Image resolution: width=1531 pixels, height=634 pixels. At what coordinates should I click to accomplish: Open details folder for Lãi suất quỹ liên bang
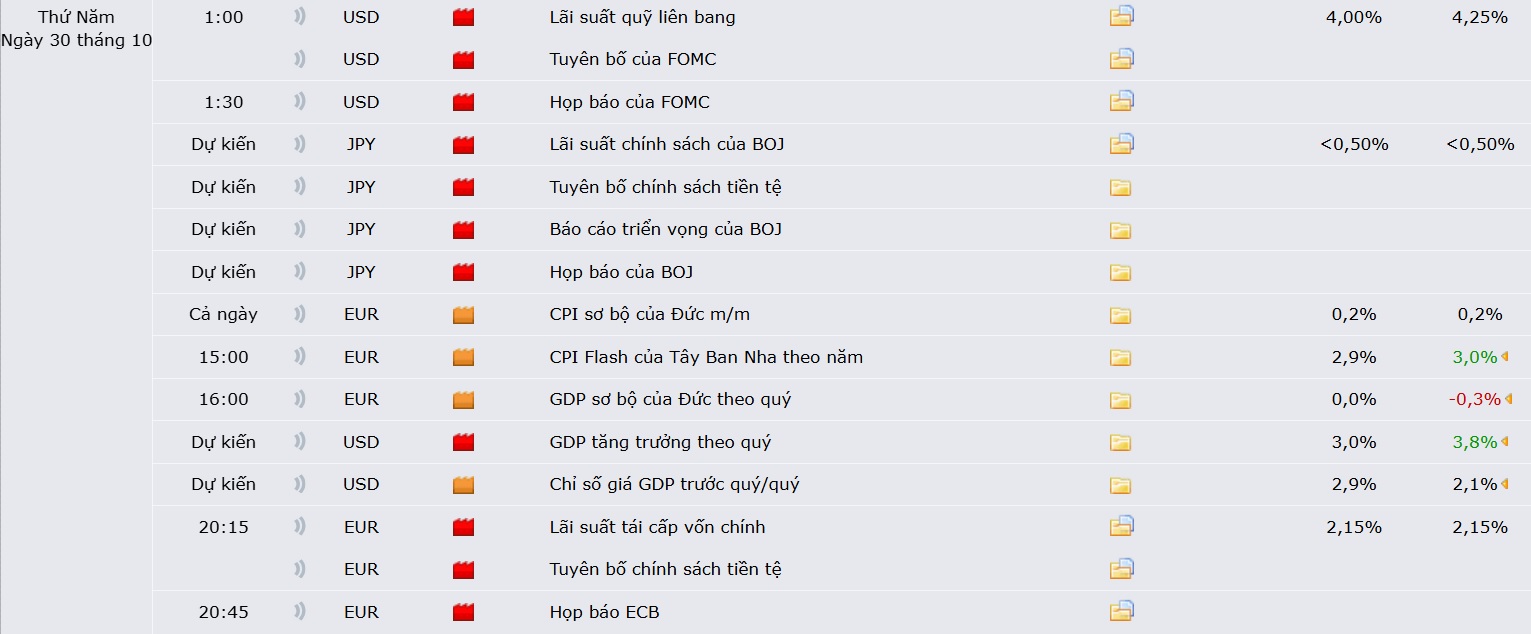1121,16
